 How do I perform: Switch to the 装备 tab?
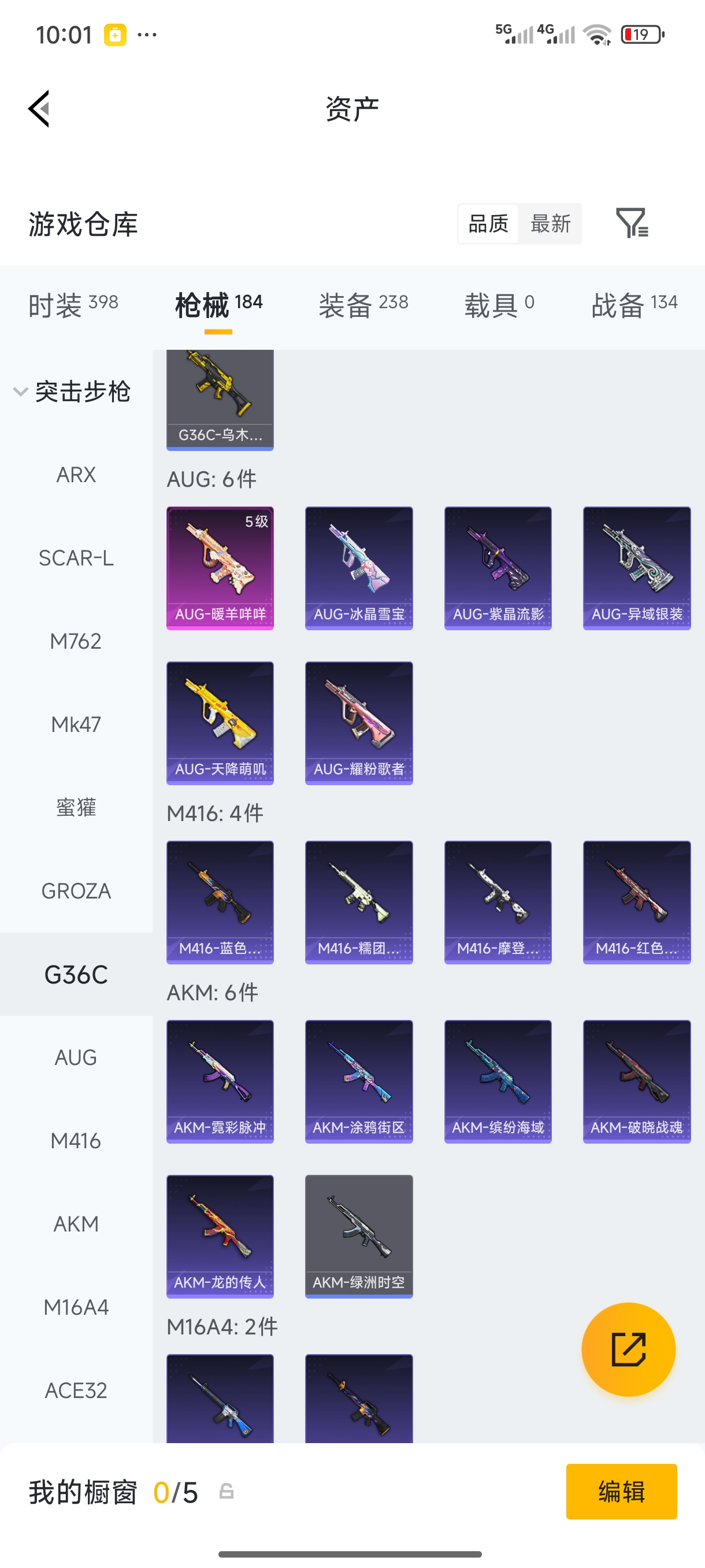pyautogui.click(x=363, y=304)
